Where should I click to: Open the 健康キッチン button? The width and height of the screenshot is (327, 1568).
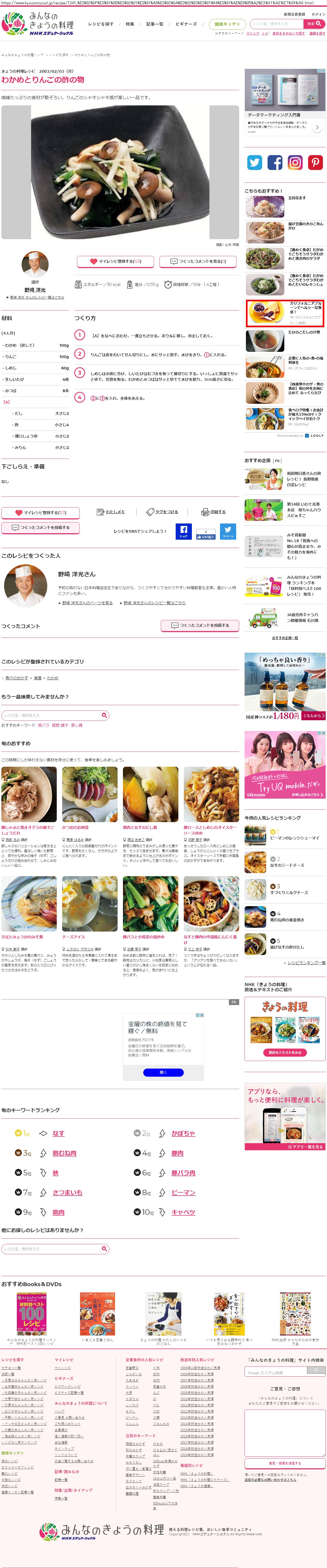pos(227,24)
